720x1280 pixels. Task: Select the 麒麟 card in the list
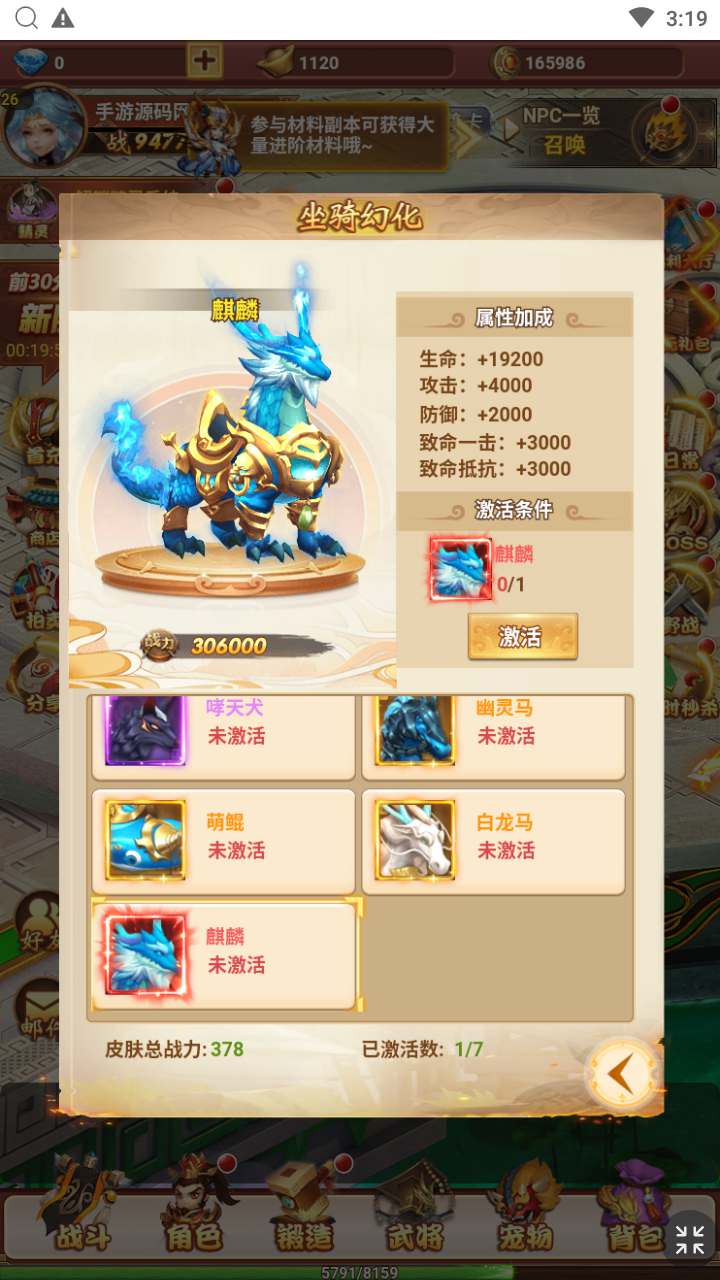tap(223, 955)
